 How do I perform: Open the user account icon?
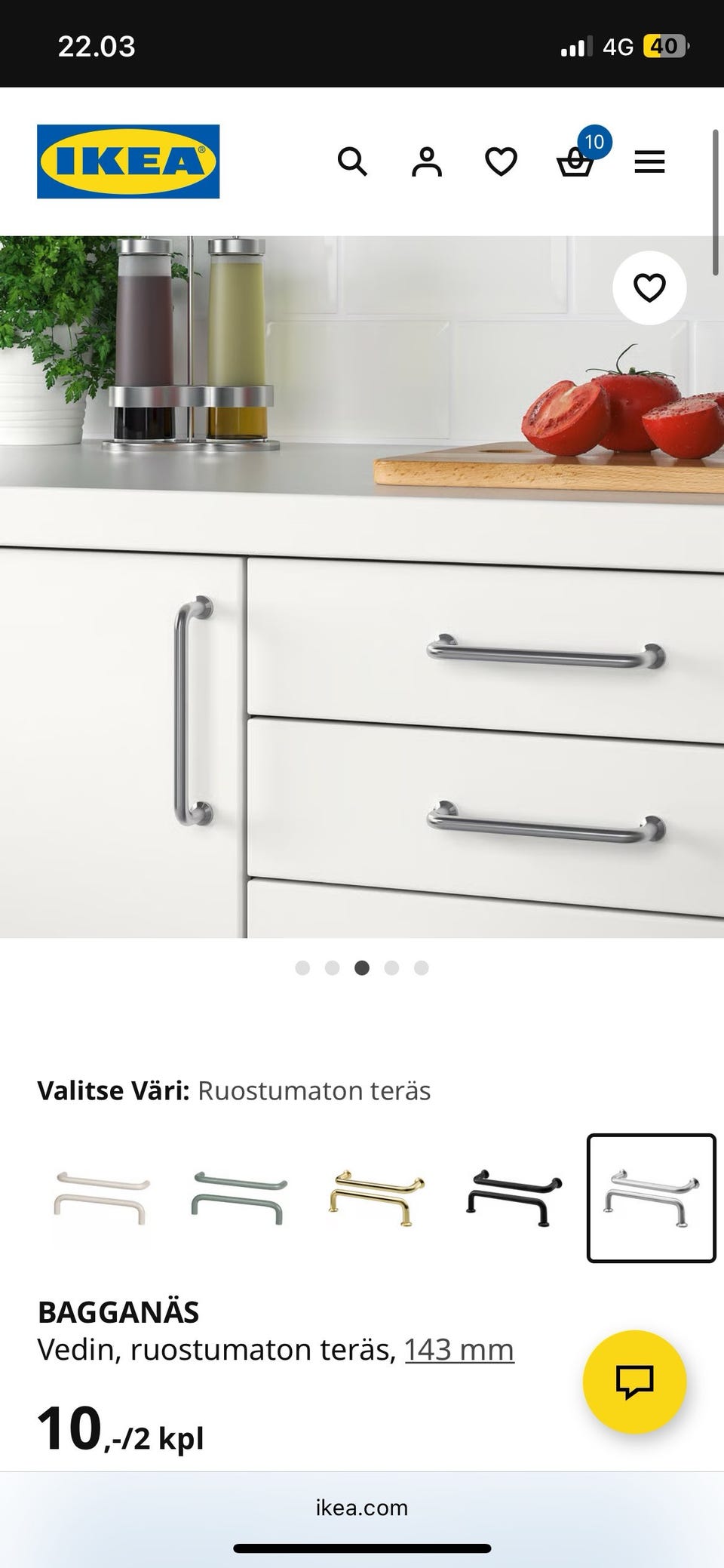(426, 161)
